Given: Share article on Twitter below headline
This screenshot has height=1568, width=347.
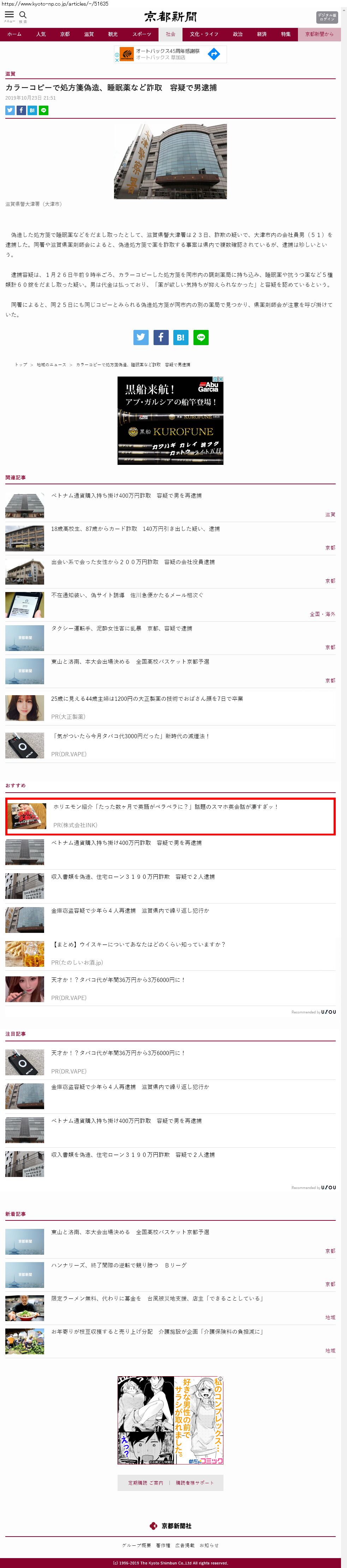Looking at the screenshot, I should [x=10, y=110].
